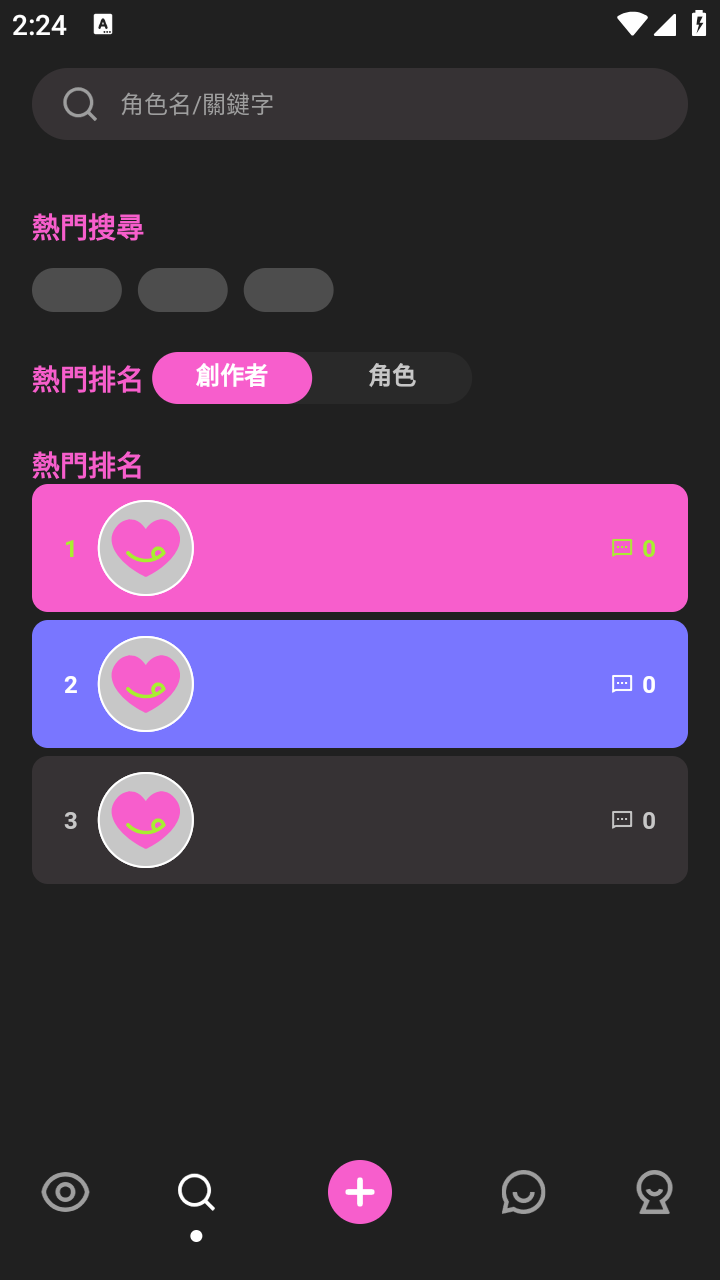Open the pink rank 1 creator card
The image size is (720, 1280).
coord(400,548)
